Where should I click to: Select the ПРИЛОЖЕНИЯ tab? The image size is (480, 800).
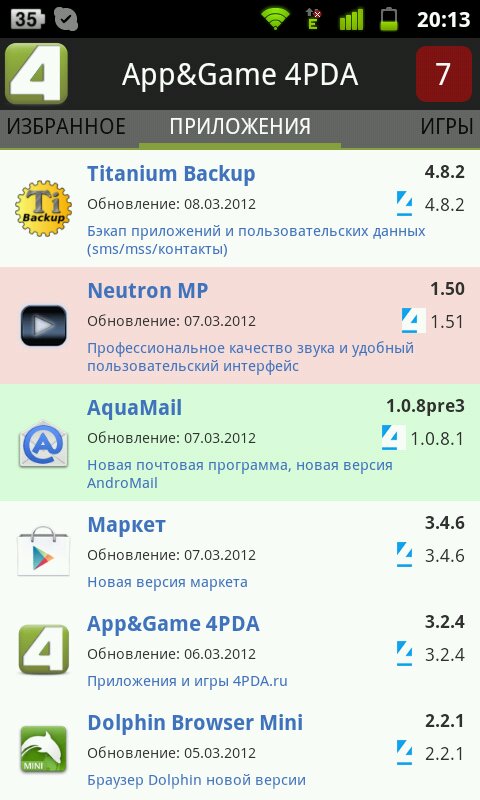click(x=240, y=127)
